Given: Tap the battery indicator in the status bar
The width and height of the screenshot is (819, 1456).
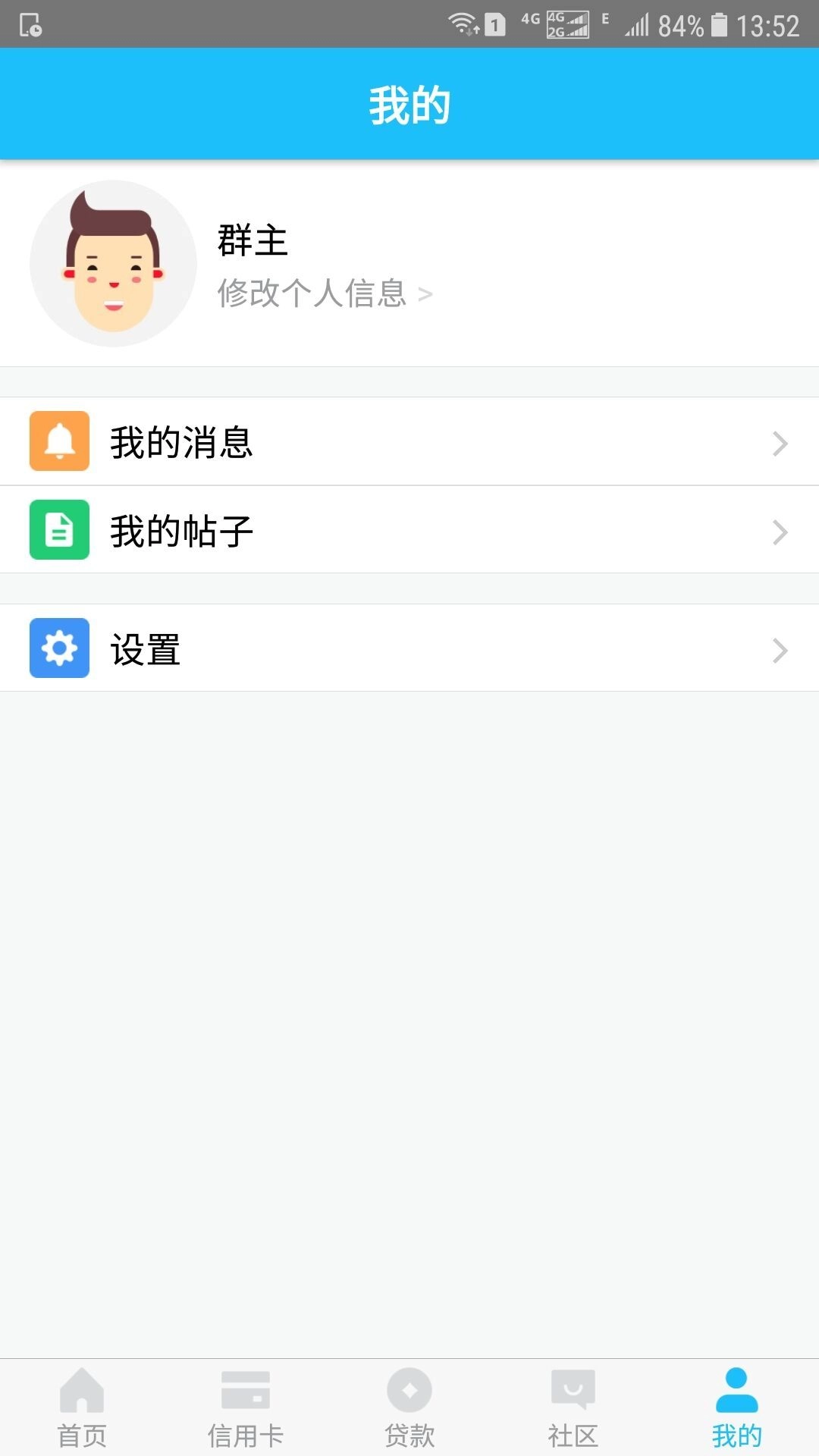Looking at the screenshot, I should [717, 23].
